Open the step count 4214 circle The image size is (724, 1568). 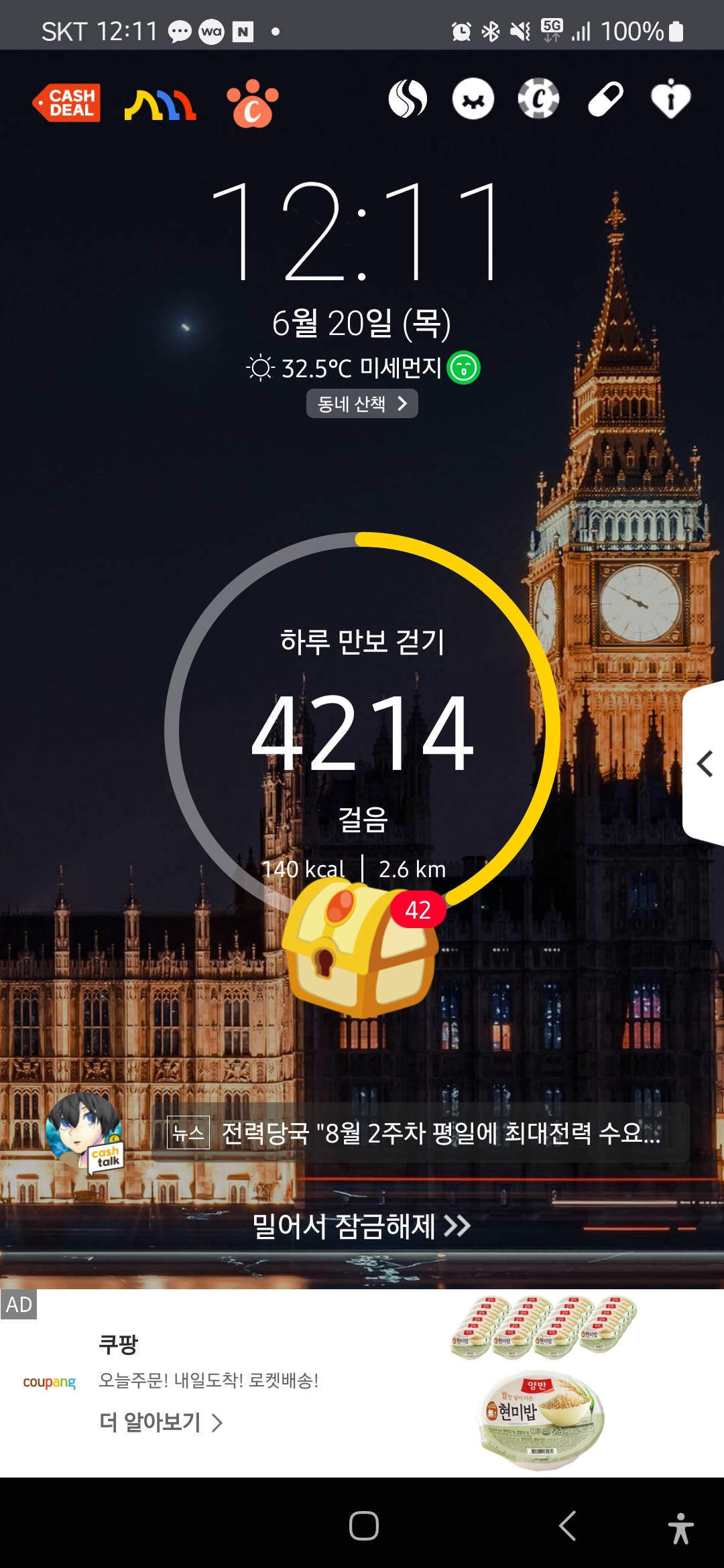362,730
